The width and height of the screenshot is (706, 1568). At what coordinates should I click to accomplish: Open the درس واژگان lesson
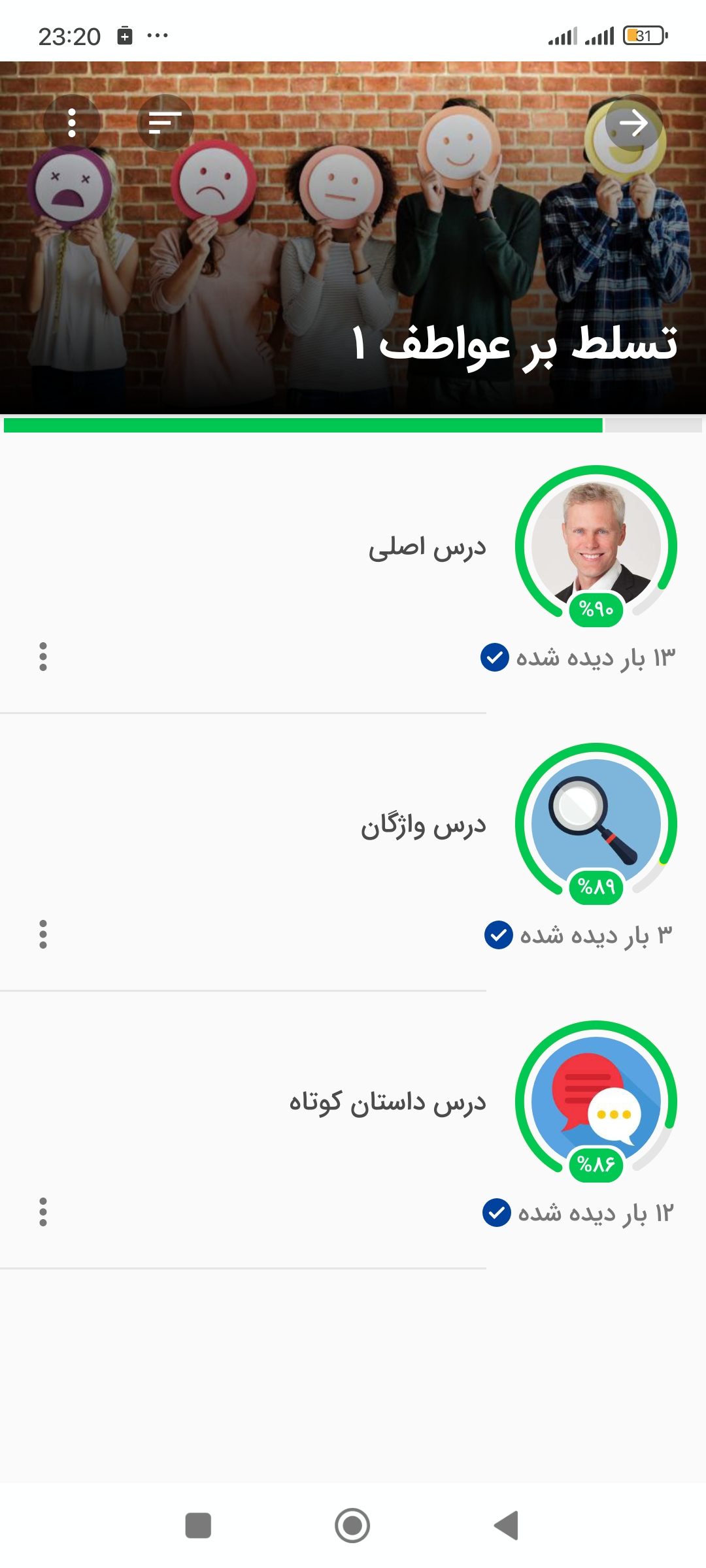point(353,852)
